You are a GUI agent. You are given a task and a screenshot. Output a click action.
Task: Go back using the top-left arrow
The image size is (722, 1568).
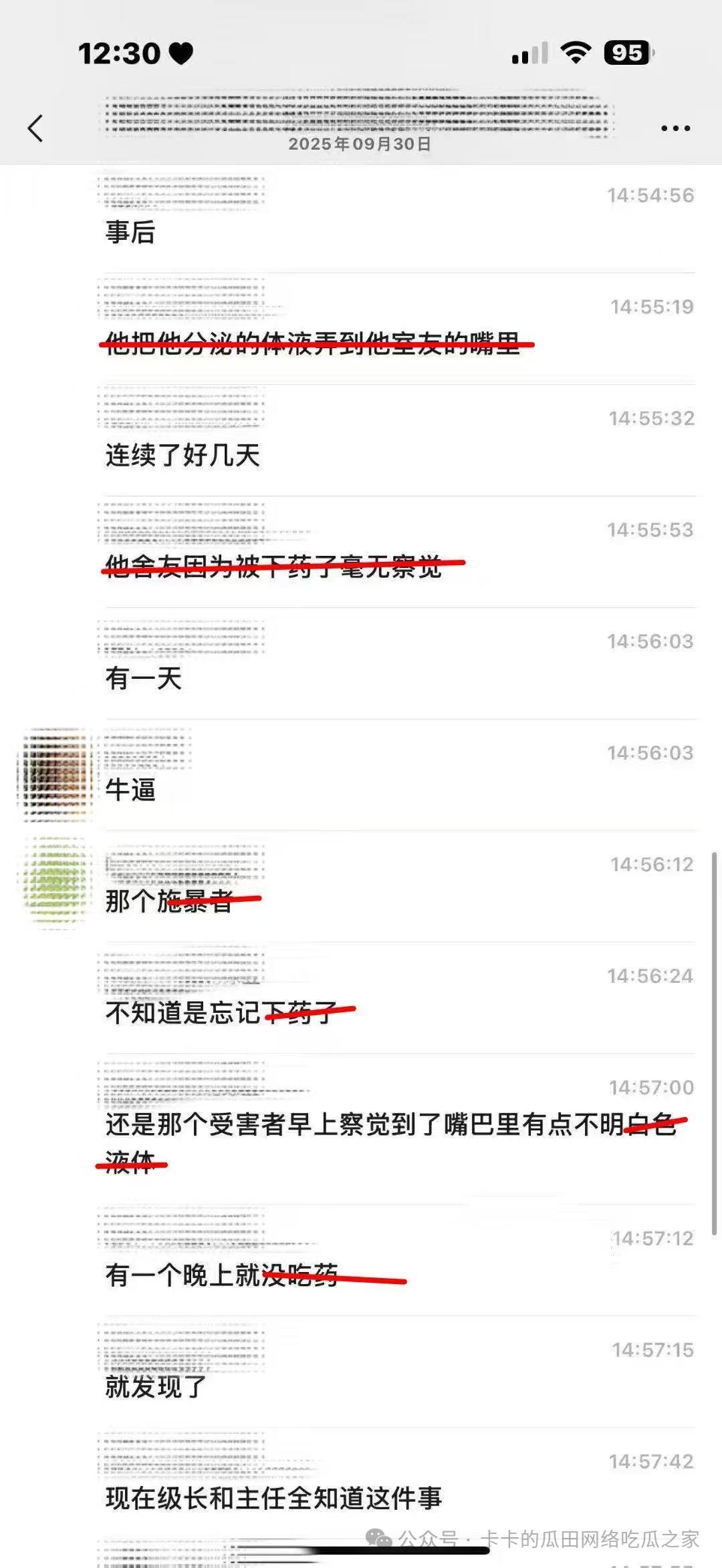click(x=35, y=128)
